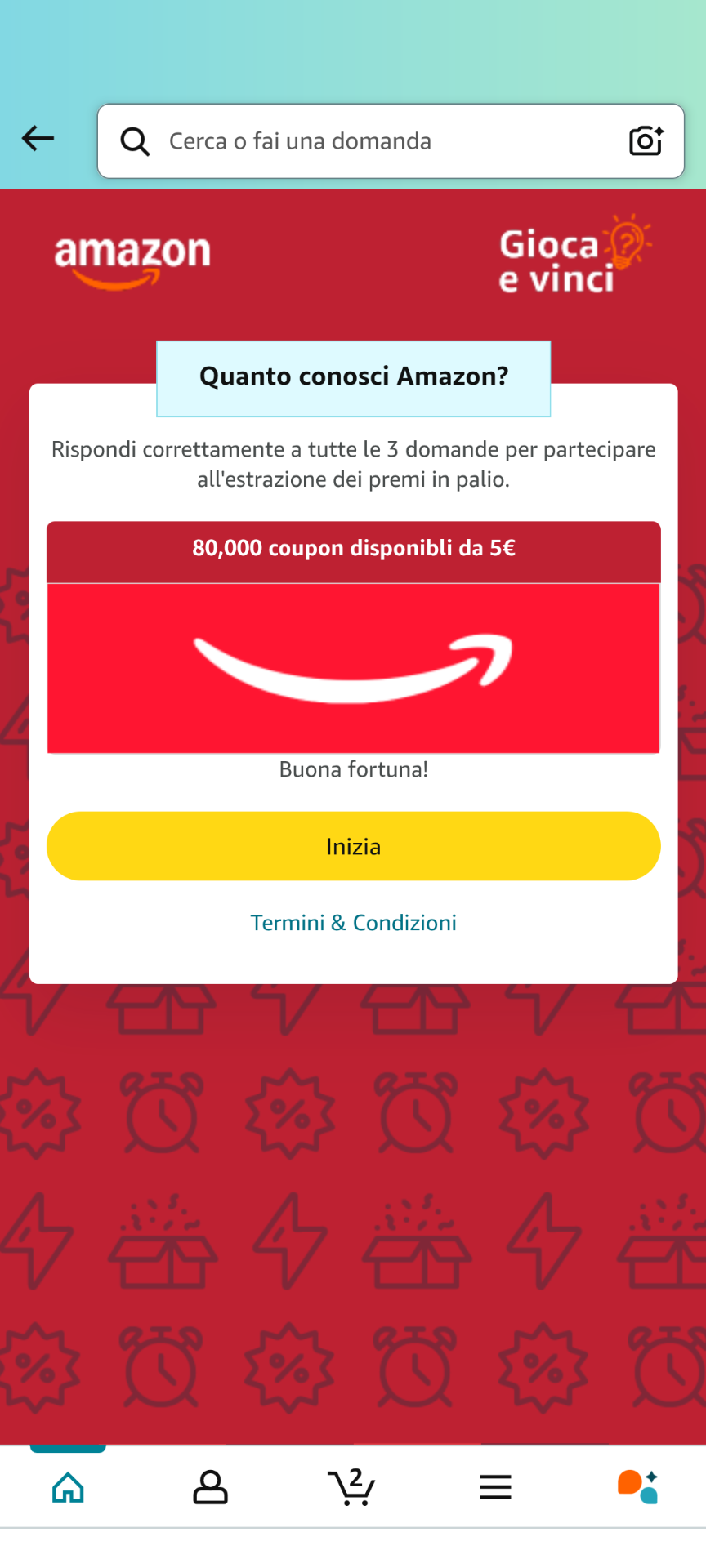Open the shopping cart with 2 items

(x=351, y=1487)
